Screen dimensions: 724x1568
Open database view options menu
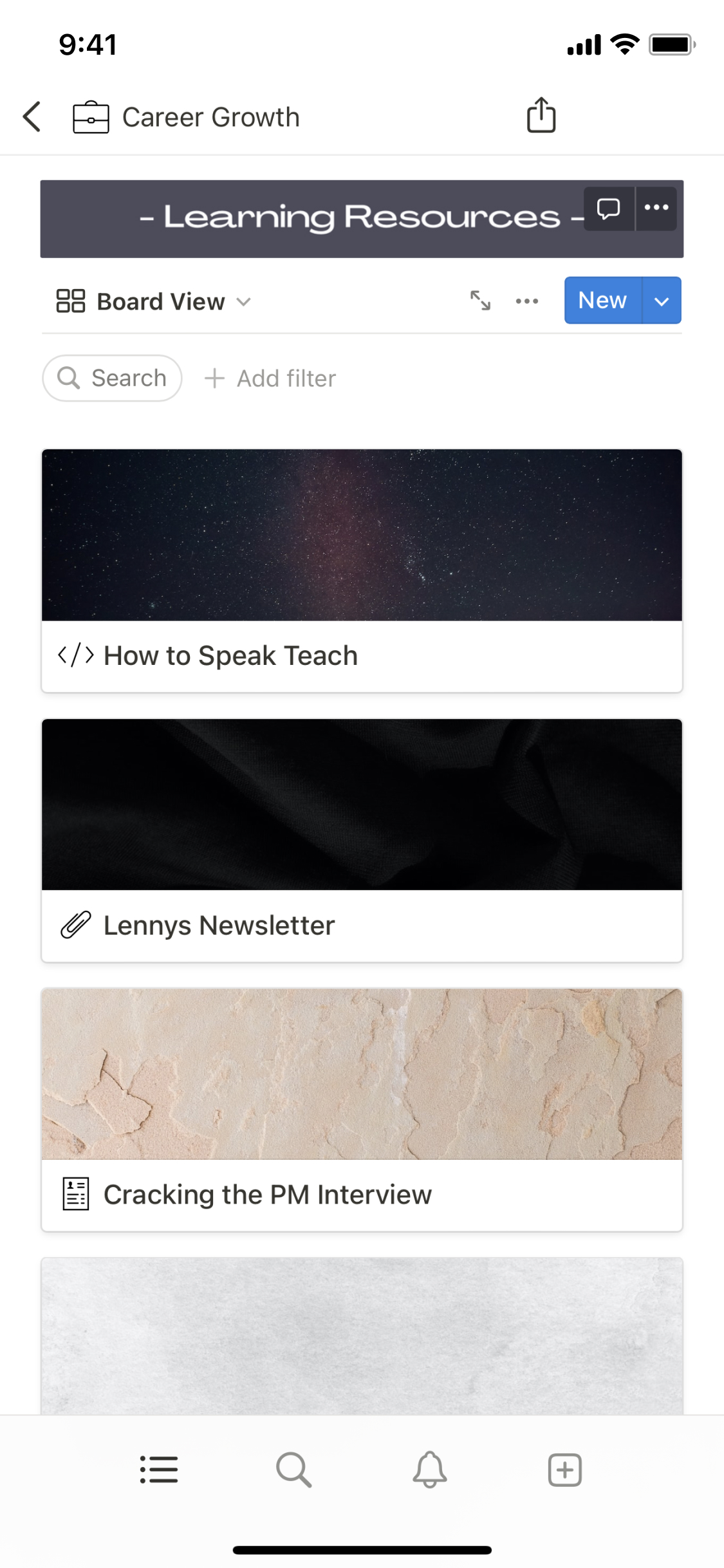[527, 301]
